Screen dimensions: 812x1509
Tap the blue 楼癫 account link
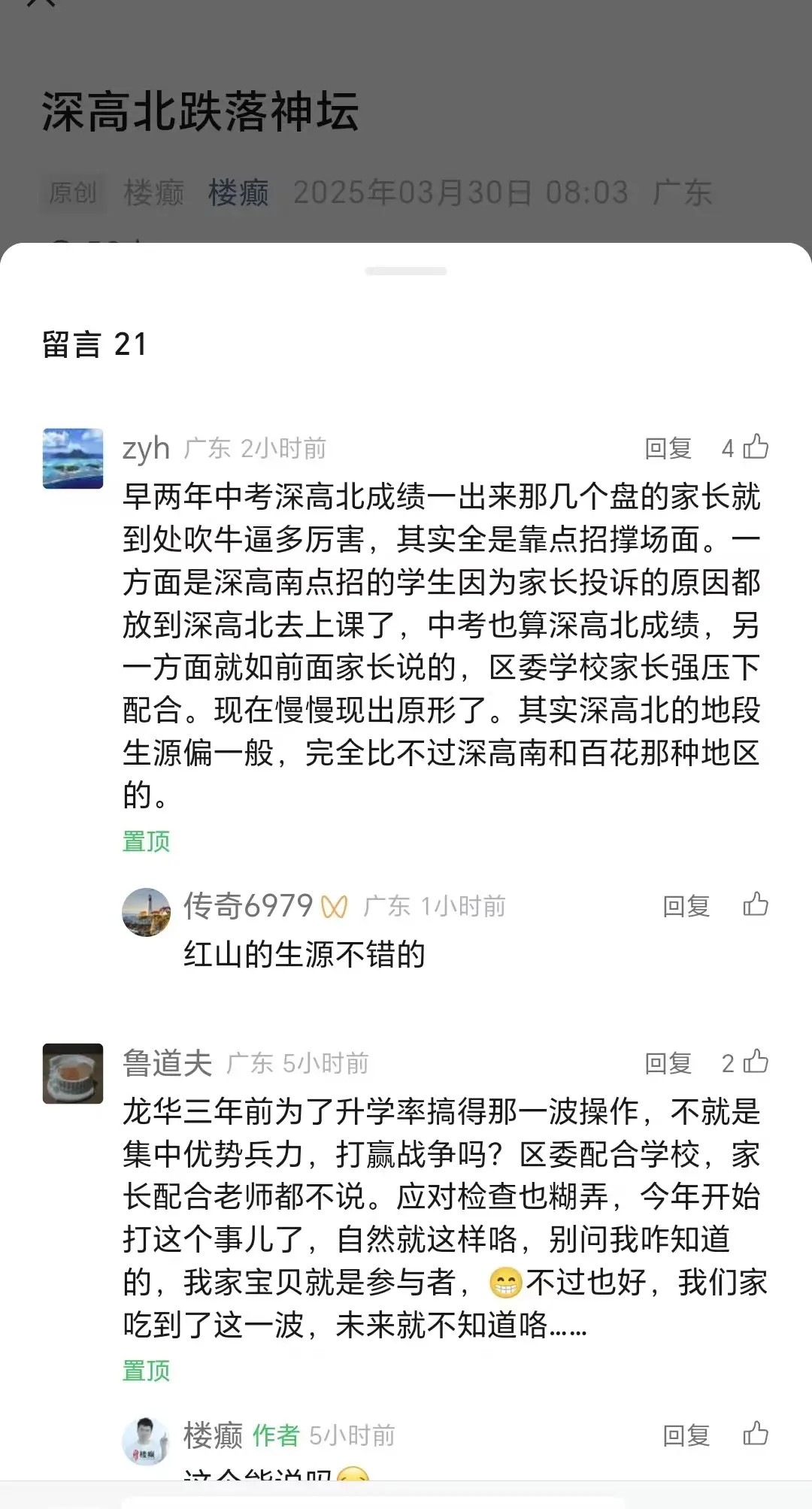tap(238, 193)
